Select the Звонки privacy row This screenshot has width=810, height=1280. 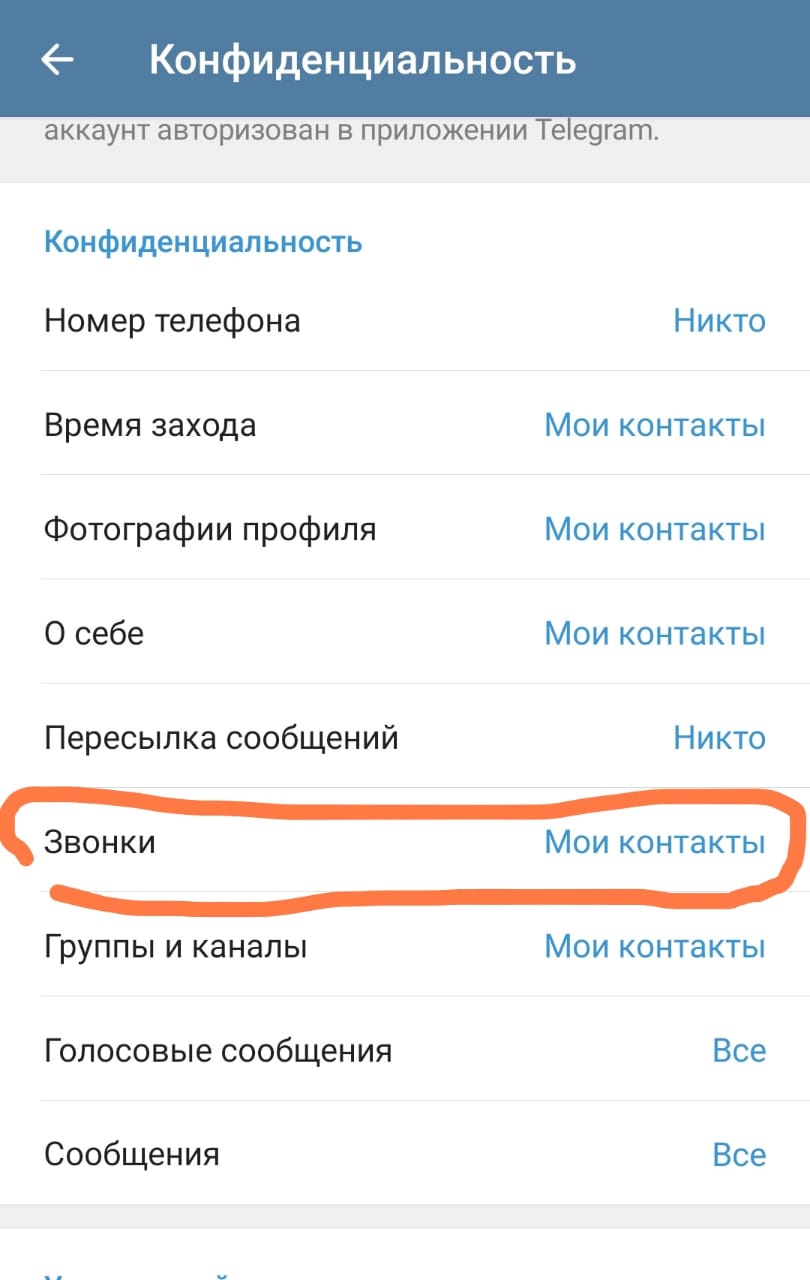tap(404, 842)
